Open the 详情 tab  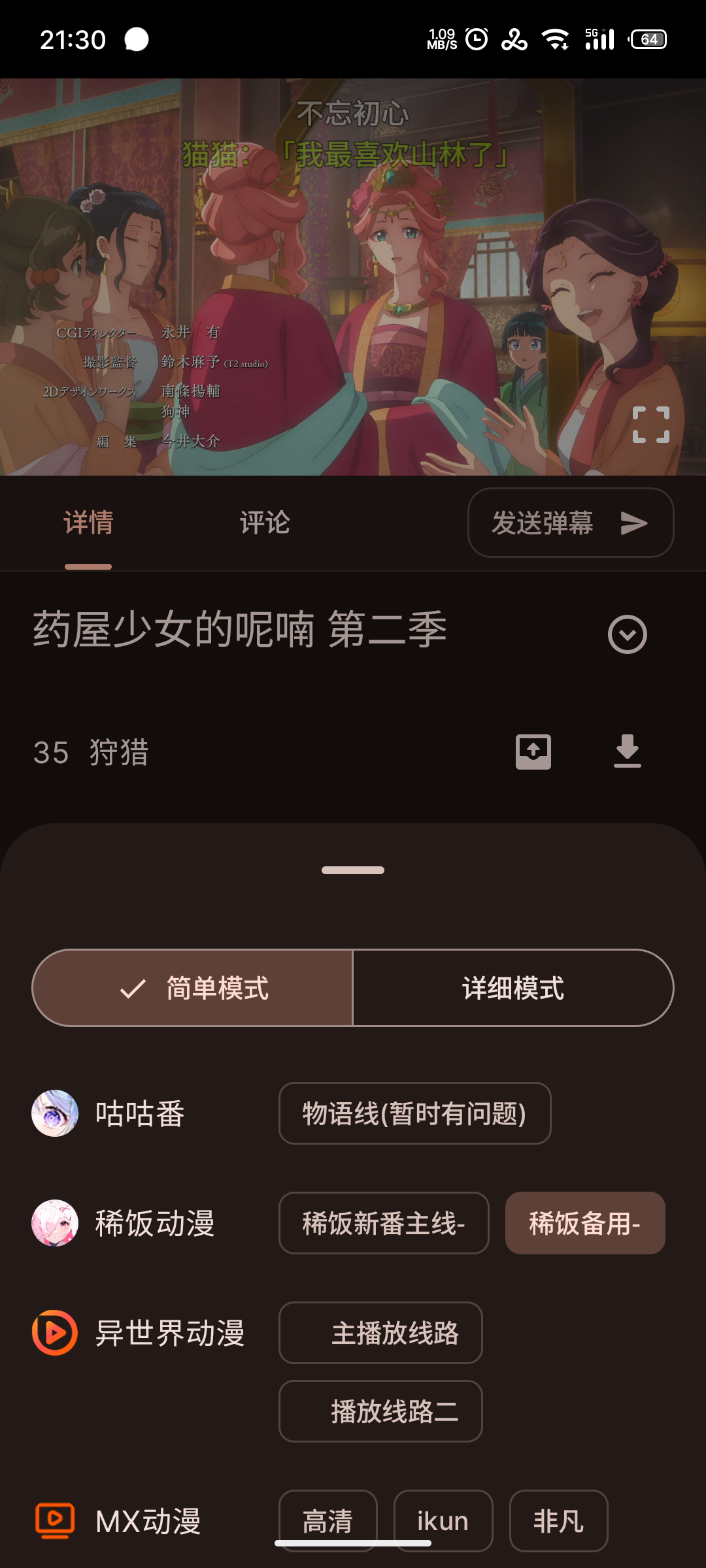88,523
